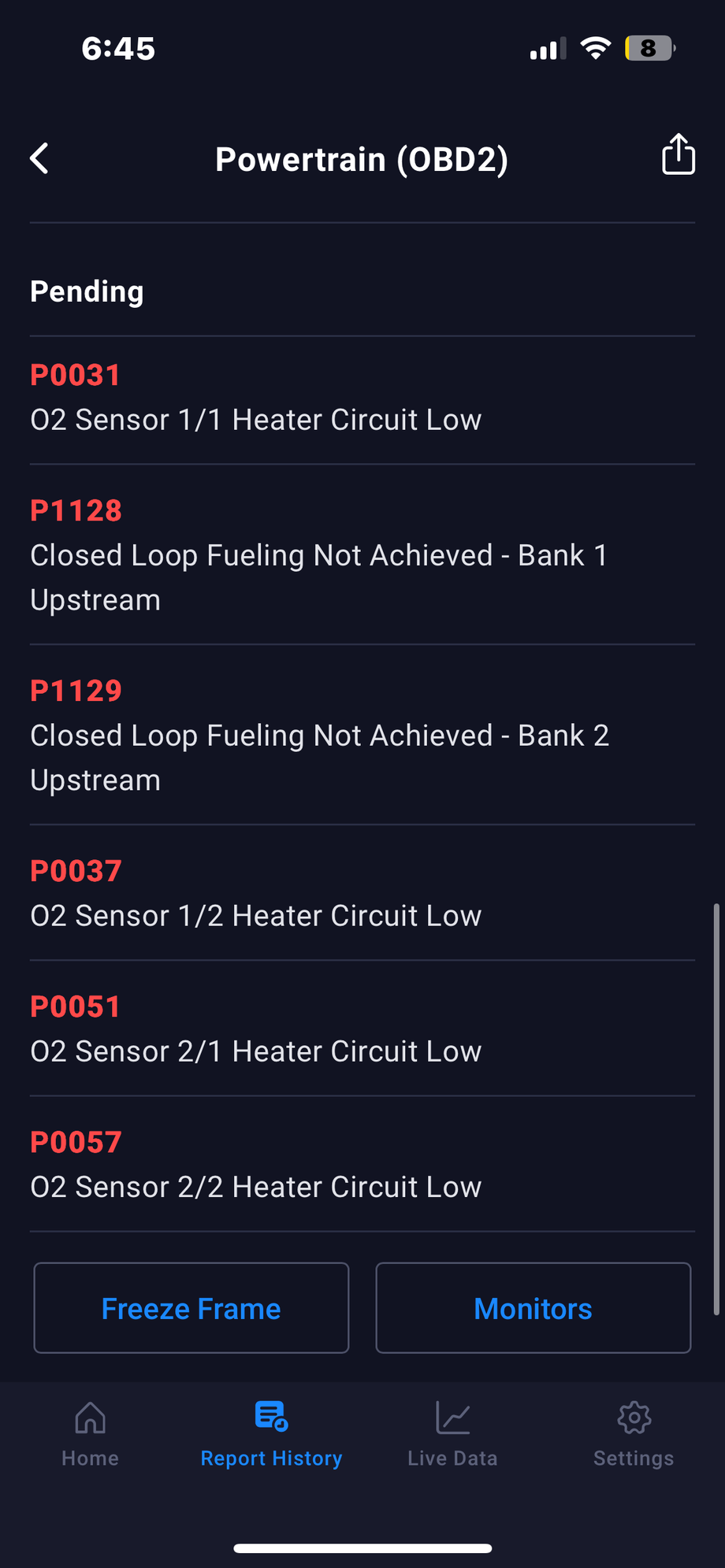Switch to the Live Data tab
This screenshot has height=1568, width=725.
pos(452,1434)
